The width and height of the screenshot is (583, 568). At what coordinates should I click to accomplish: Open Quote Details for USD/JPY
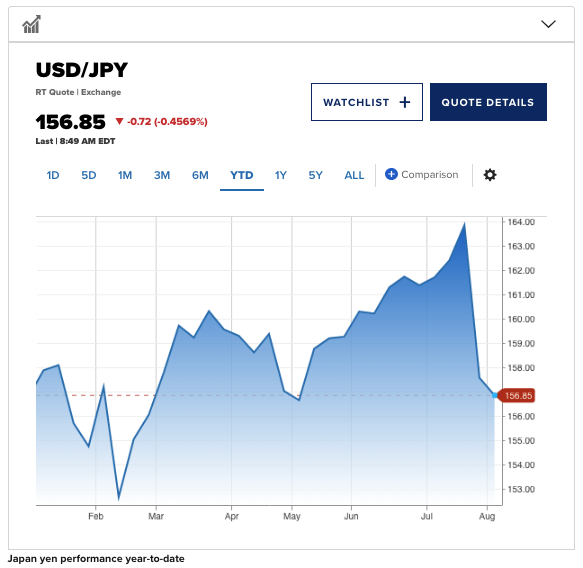point(488,102)
